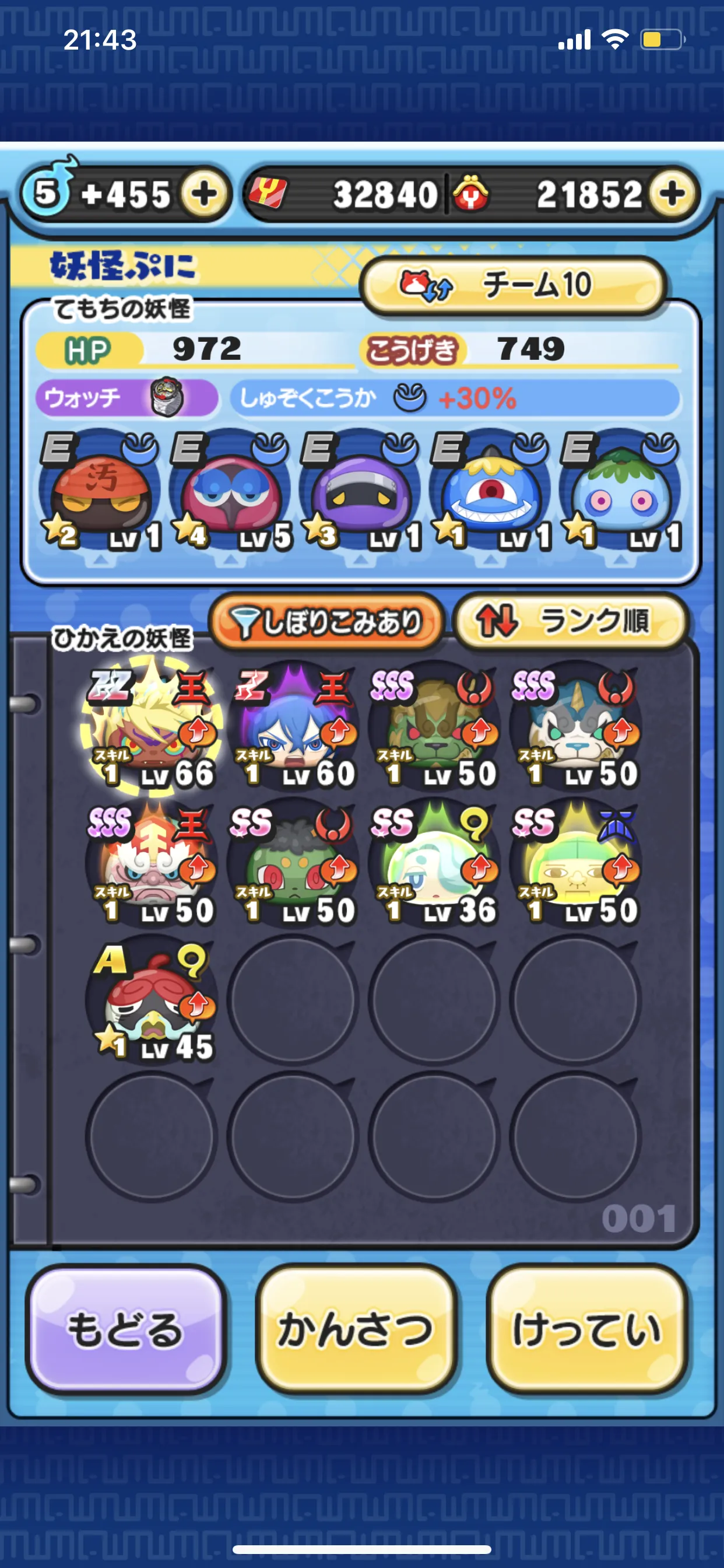Select the Z rank Lv60 blue-haired yokai
724x1568 pixels.
click(293, 727)
